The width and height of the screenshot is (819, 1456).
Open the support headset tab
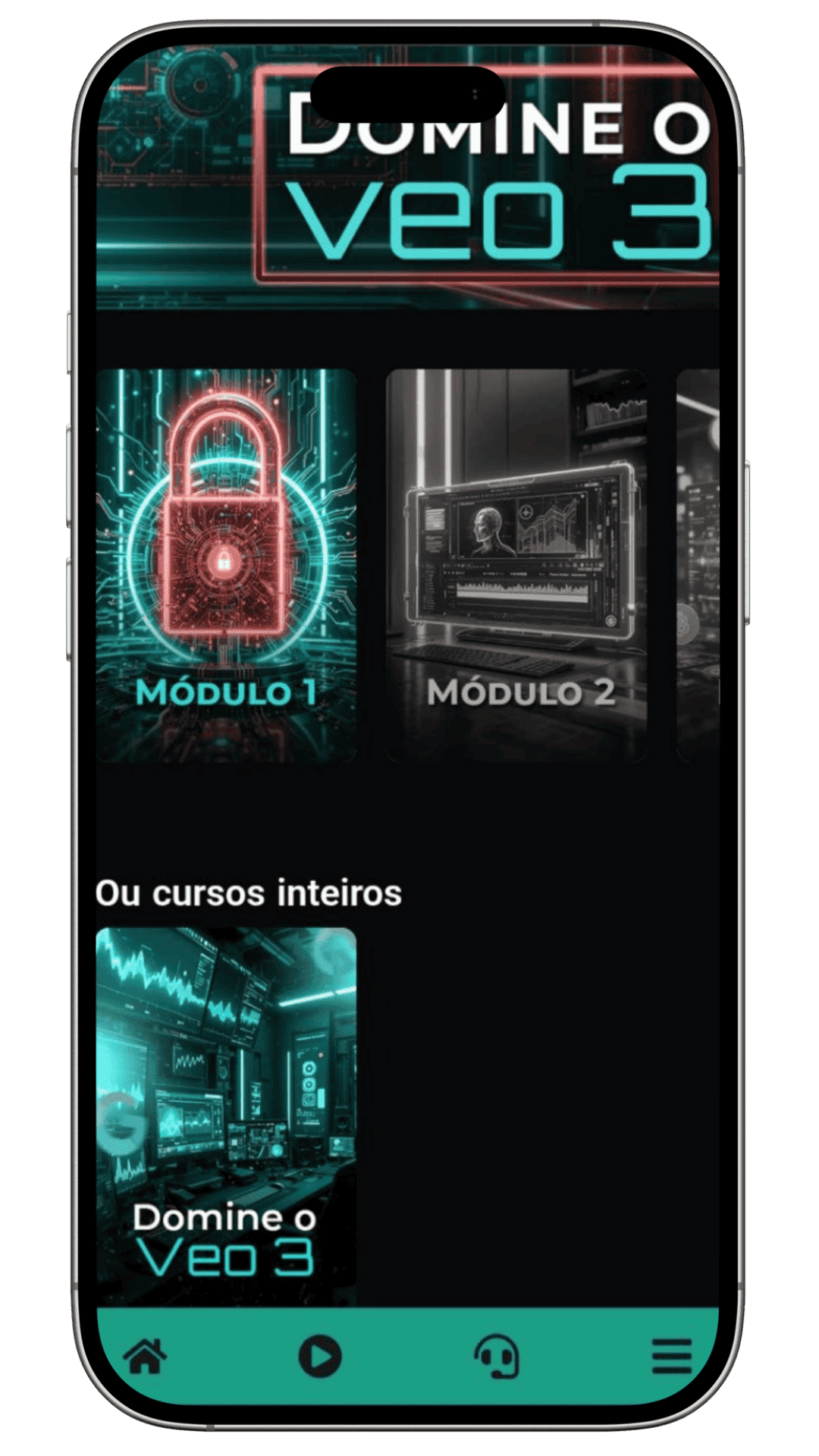tap(497, 1357)
